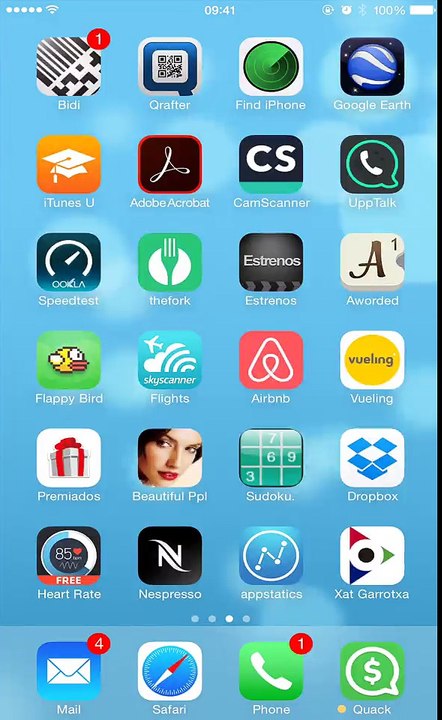Launch CamScanner
The height and width of the screenshot is (720, 442).
point(271,164)
